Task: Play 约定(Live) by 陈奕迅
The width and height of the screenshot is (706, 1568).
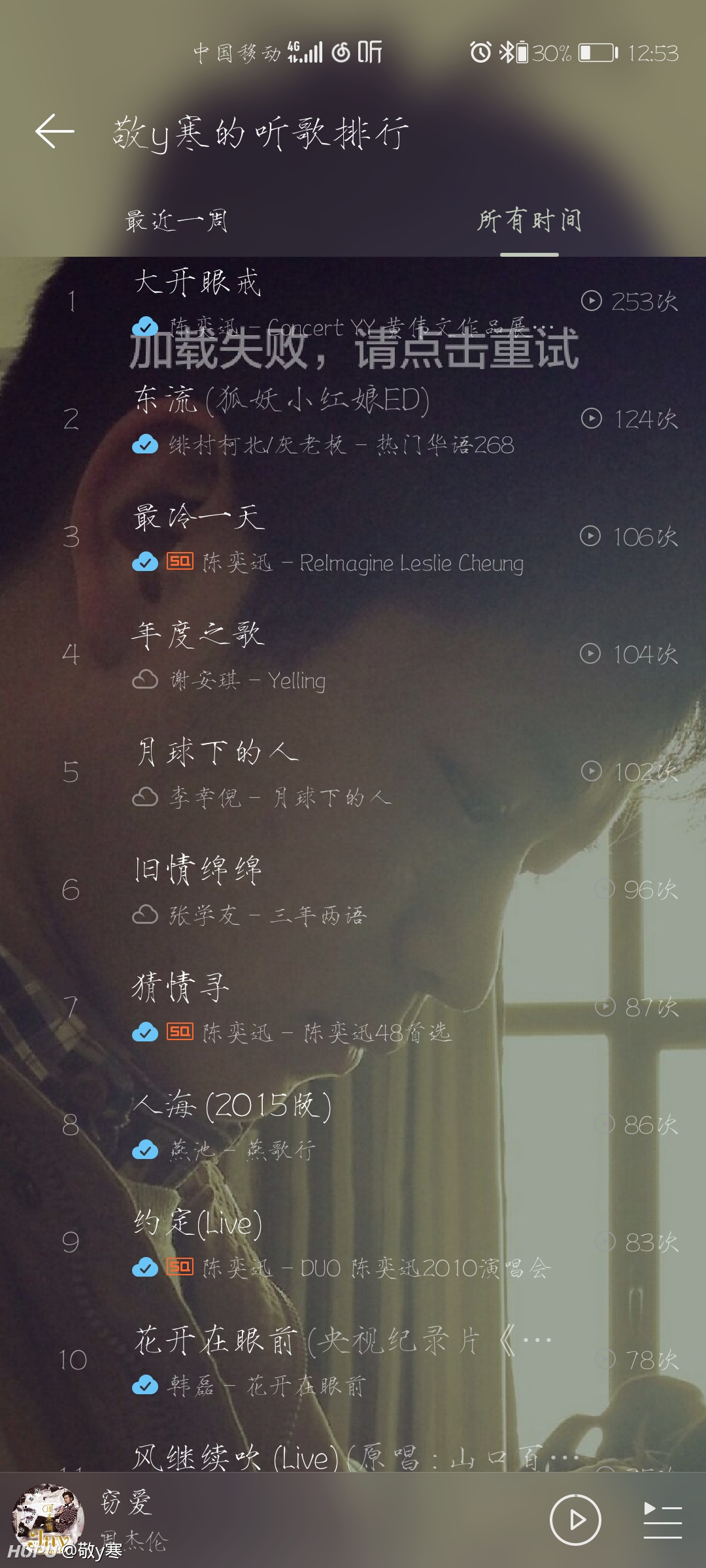Action: click(353, 1243)
